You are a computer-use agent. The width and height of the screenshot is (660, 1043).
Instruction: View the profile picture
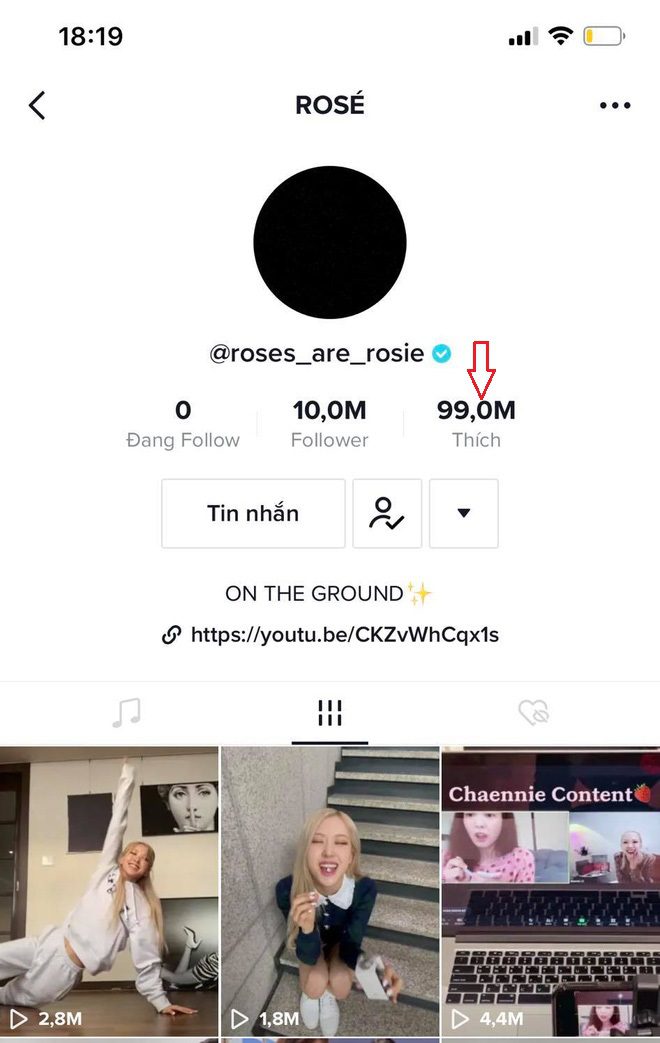[x=329, y=243]
